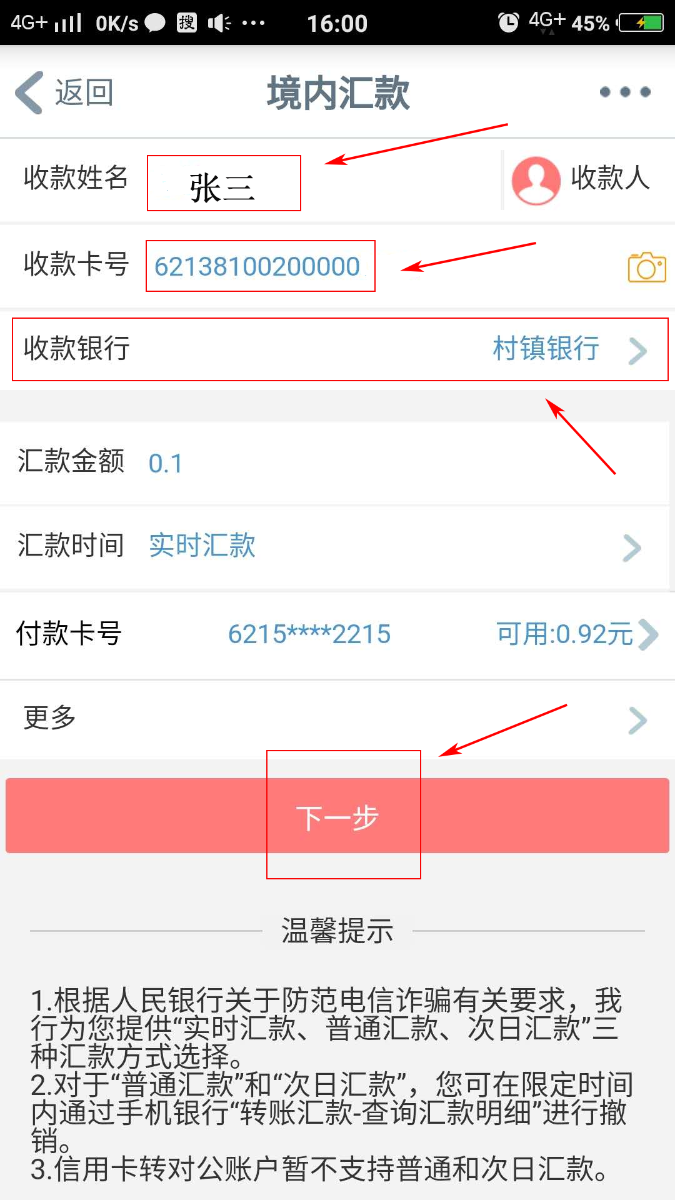This screenshot has height=1200, width=675.
Task: Choose a saved 收款人 payee
Action: tap(581, 180)
